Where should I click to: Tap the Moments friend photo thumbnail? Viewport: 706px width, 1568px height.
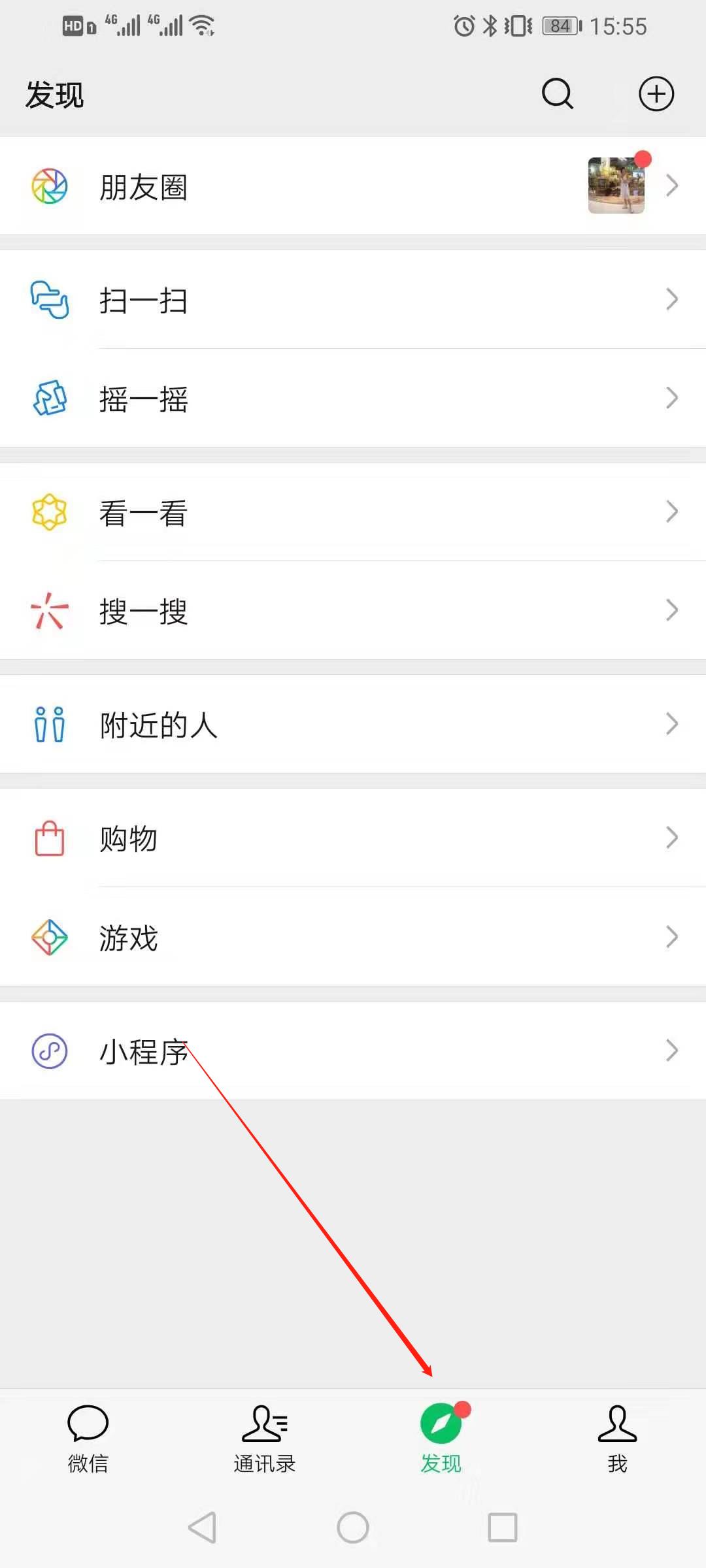coord(615,186)
